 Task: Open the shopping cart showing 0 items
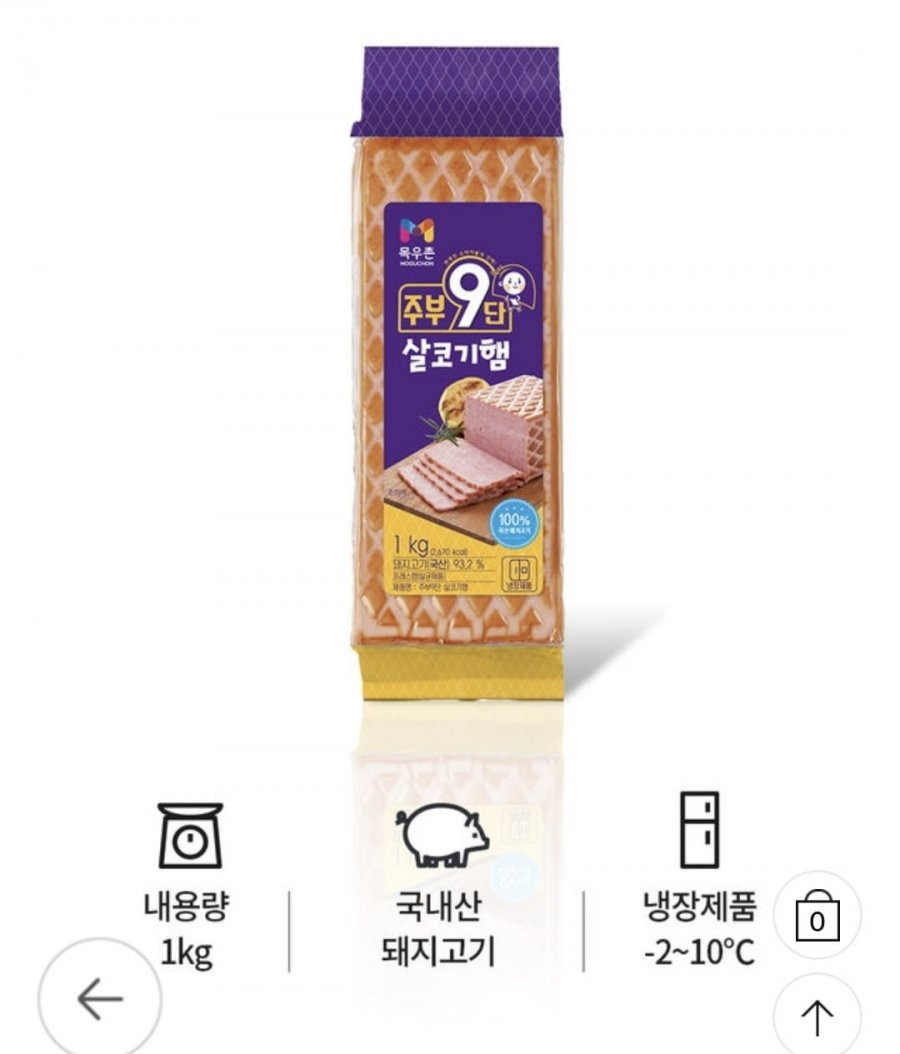817,916
